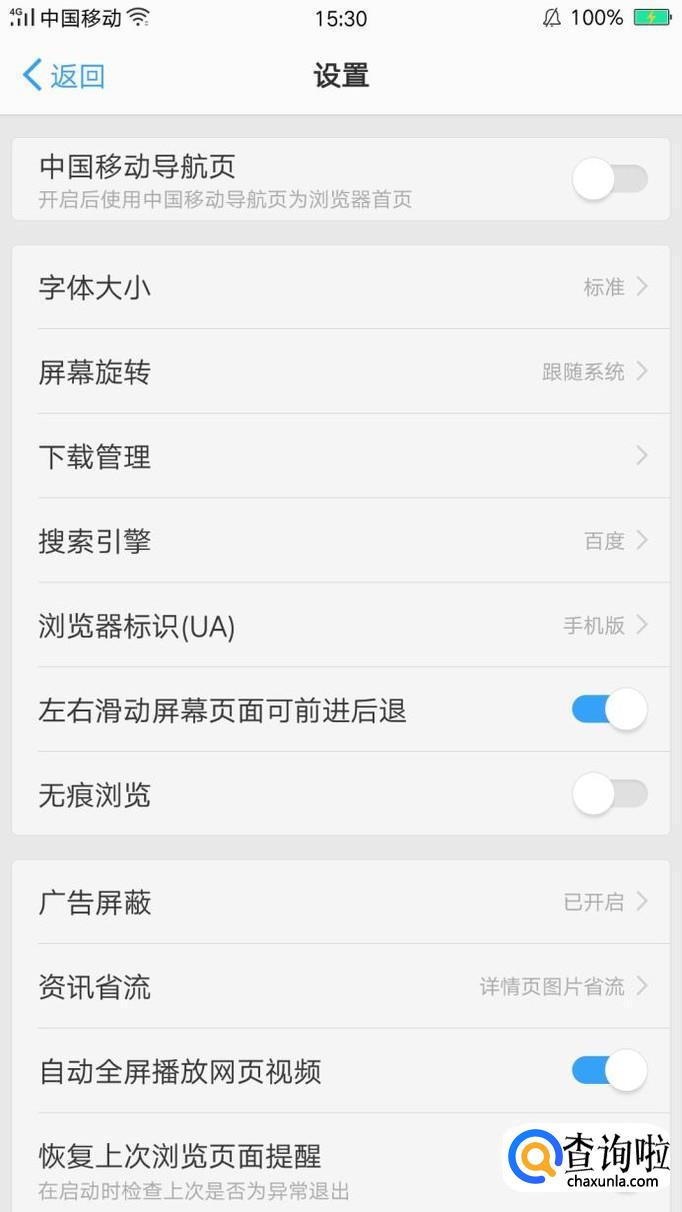Enable the 中国移动导航页 switch
Image resolution: width=682 pixels, height=1212 pixels.
(610, 180)
